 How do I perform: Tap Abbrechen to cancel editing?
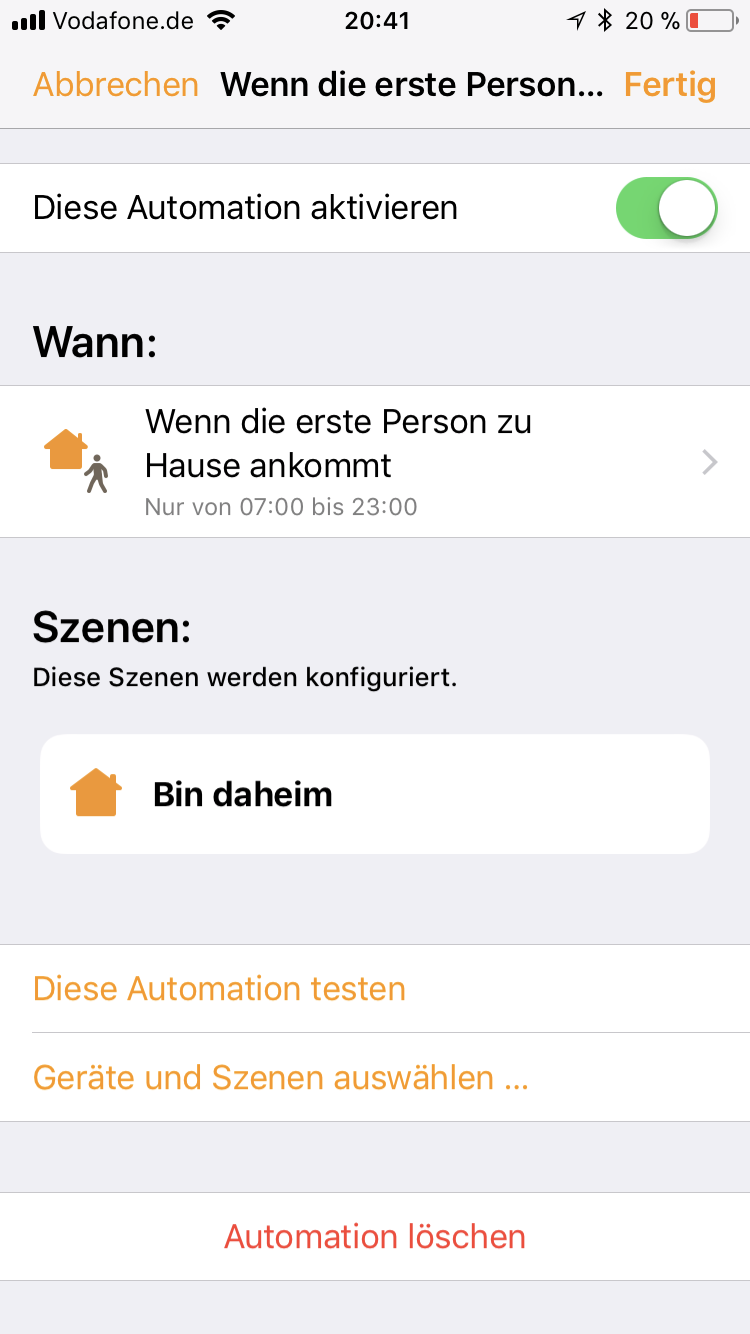coord(116,85)
